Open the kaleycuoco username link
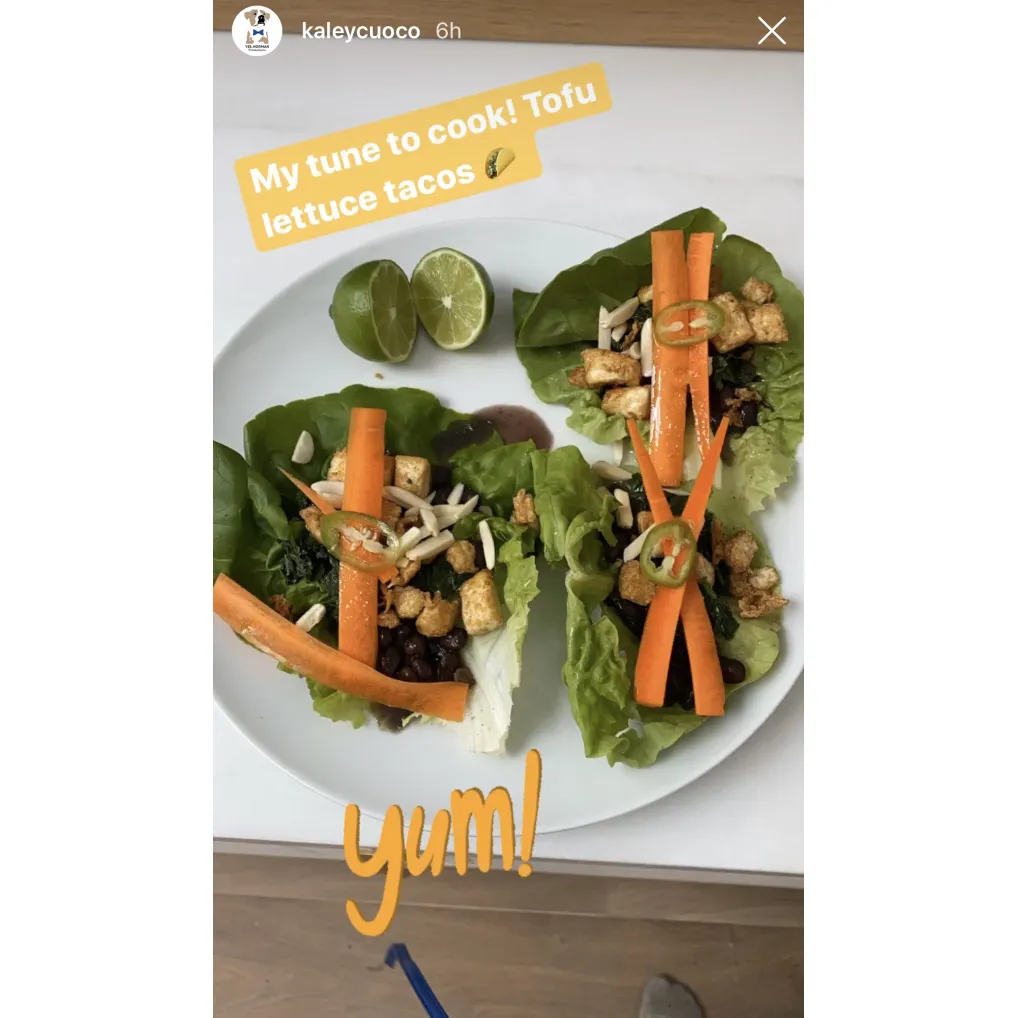 [x=360, y=31]
